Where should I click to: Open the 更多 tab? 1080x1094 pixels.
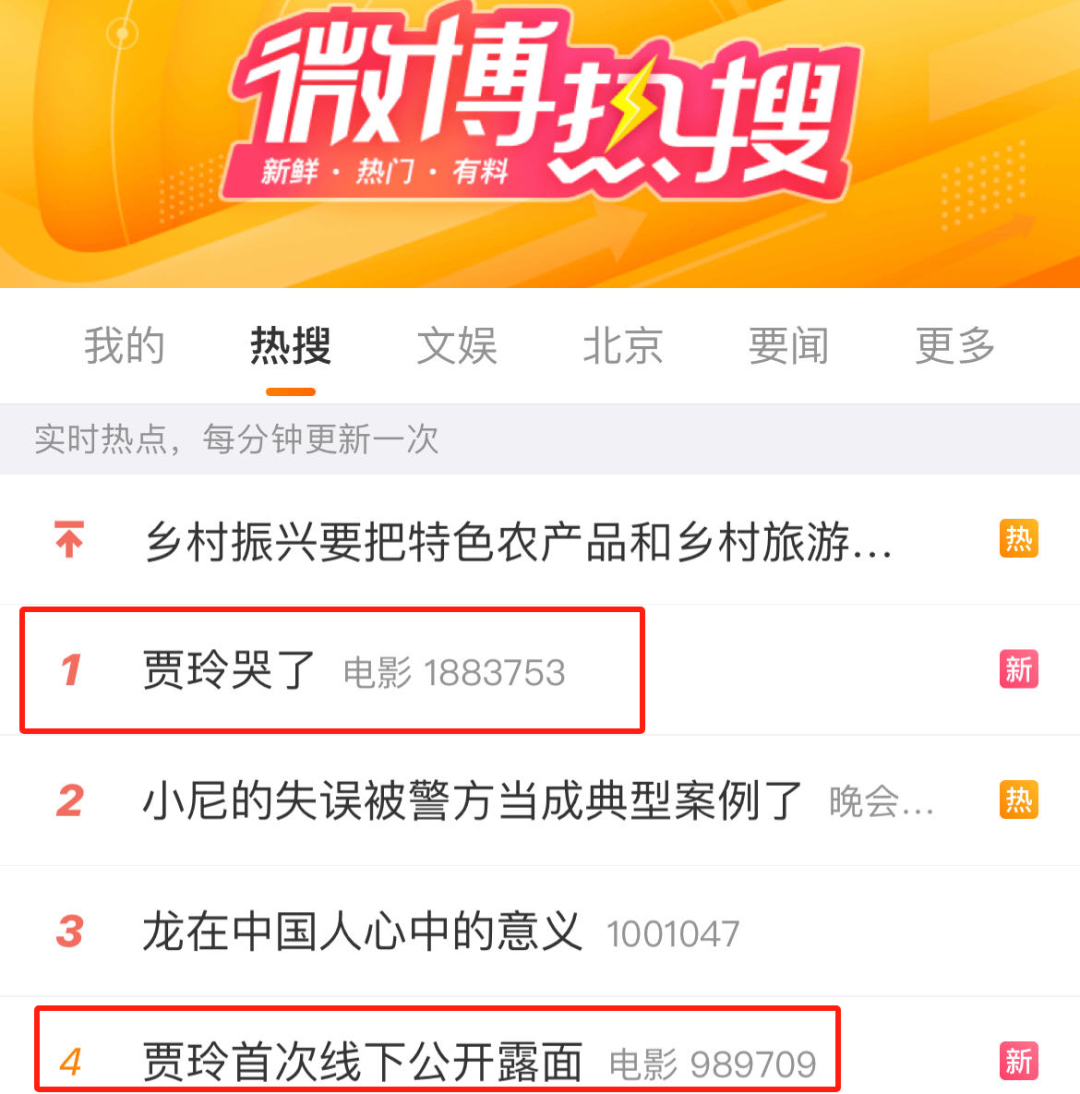click(954, 347)
